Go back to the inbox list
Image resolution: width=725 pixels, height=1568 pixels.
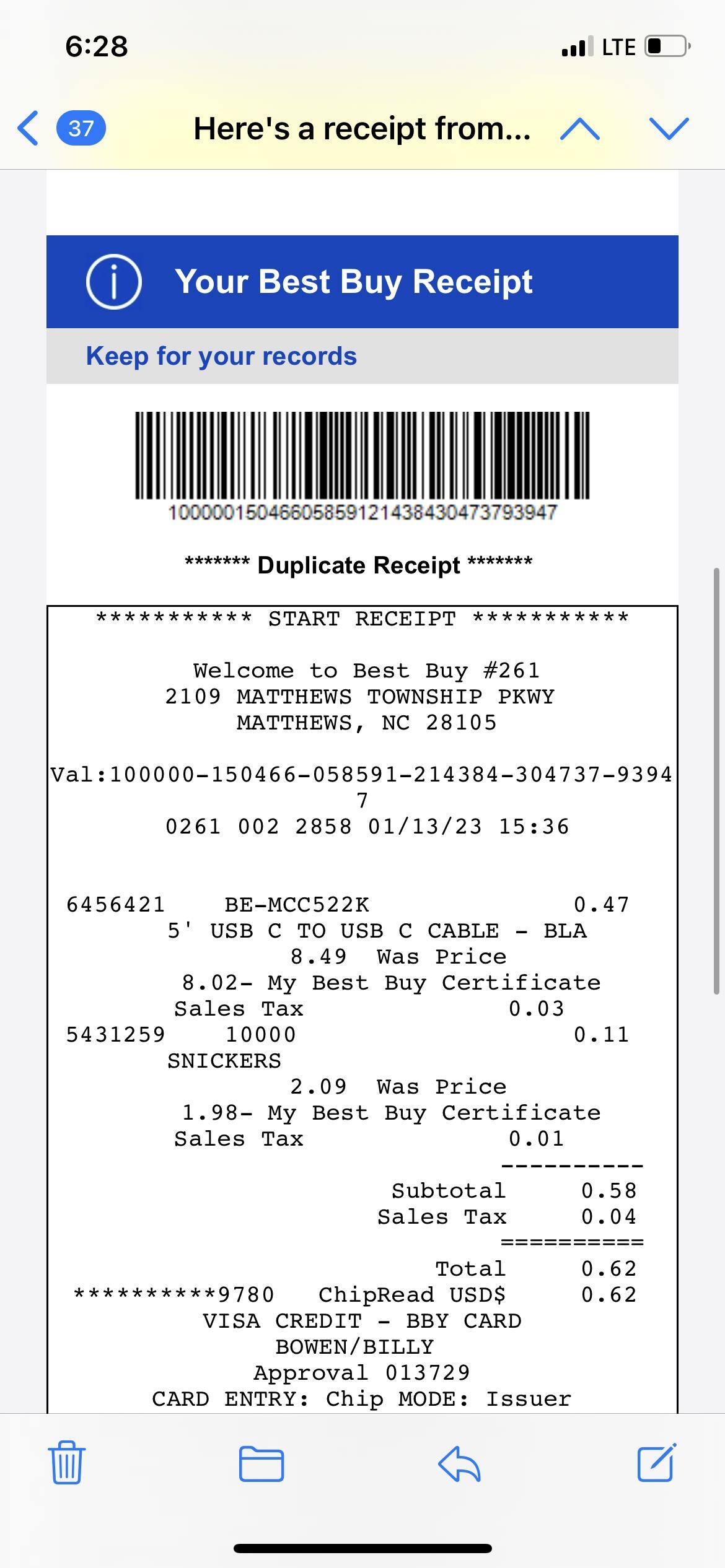point(29,129)
